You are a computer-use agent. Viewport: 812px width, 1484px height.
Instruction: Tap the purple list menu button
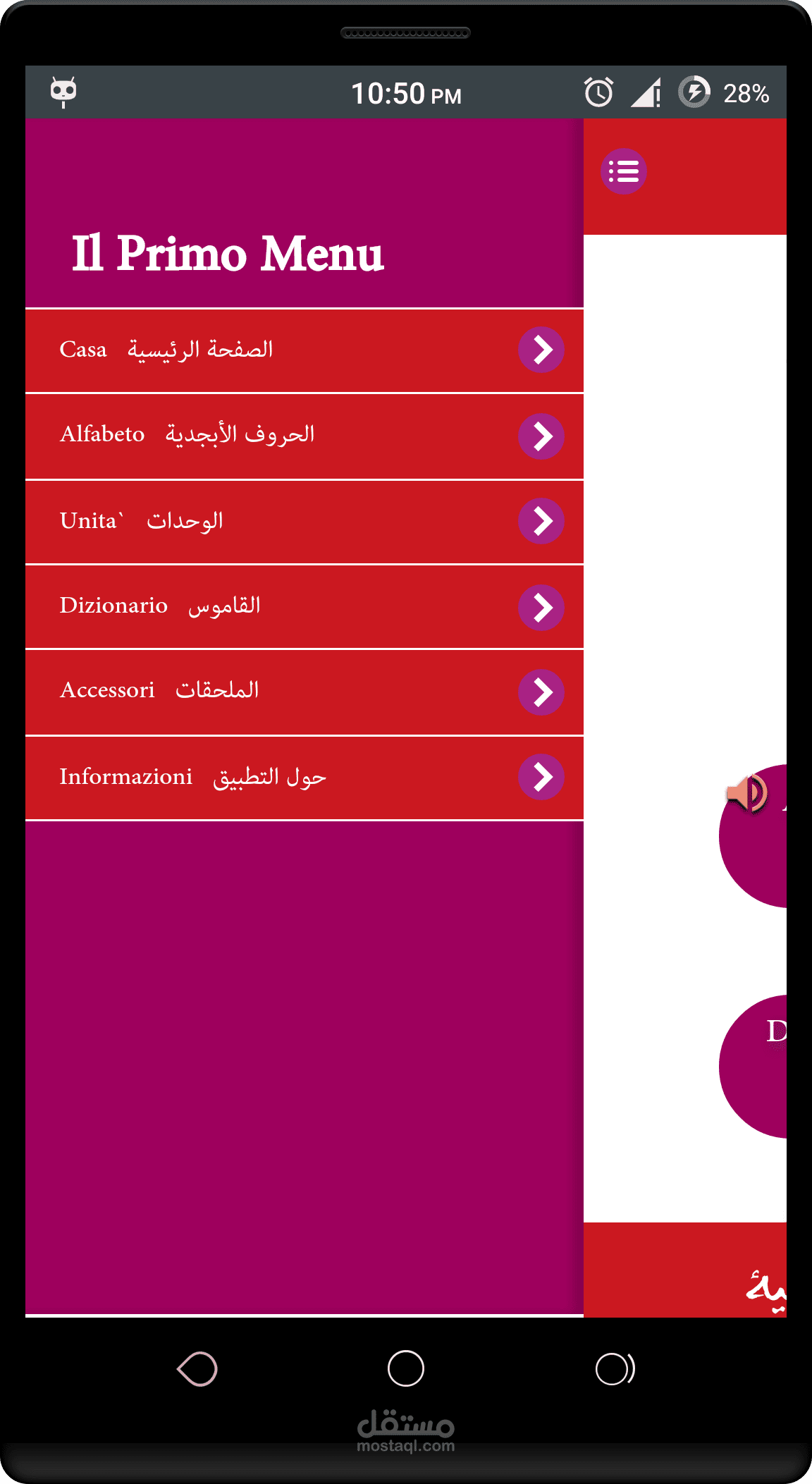click(x=624, y=171)
